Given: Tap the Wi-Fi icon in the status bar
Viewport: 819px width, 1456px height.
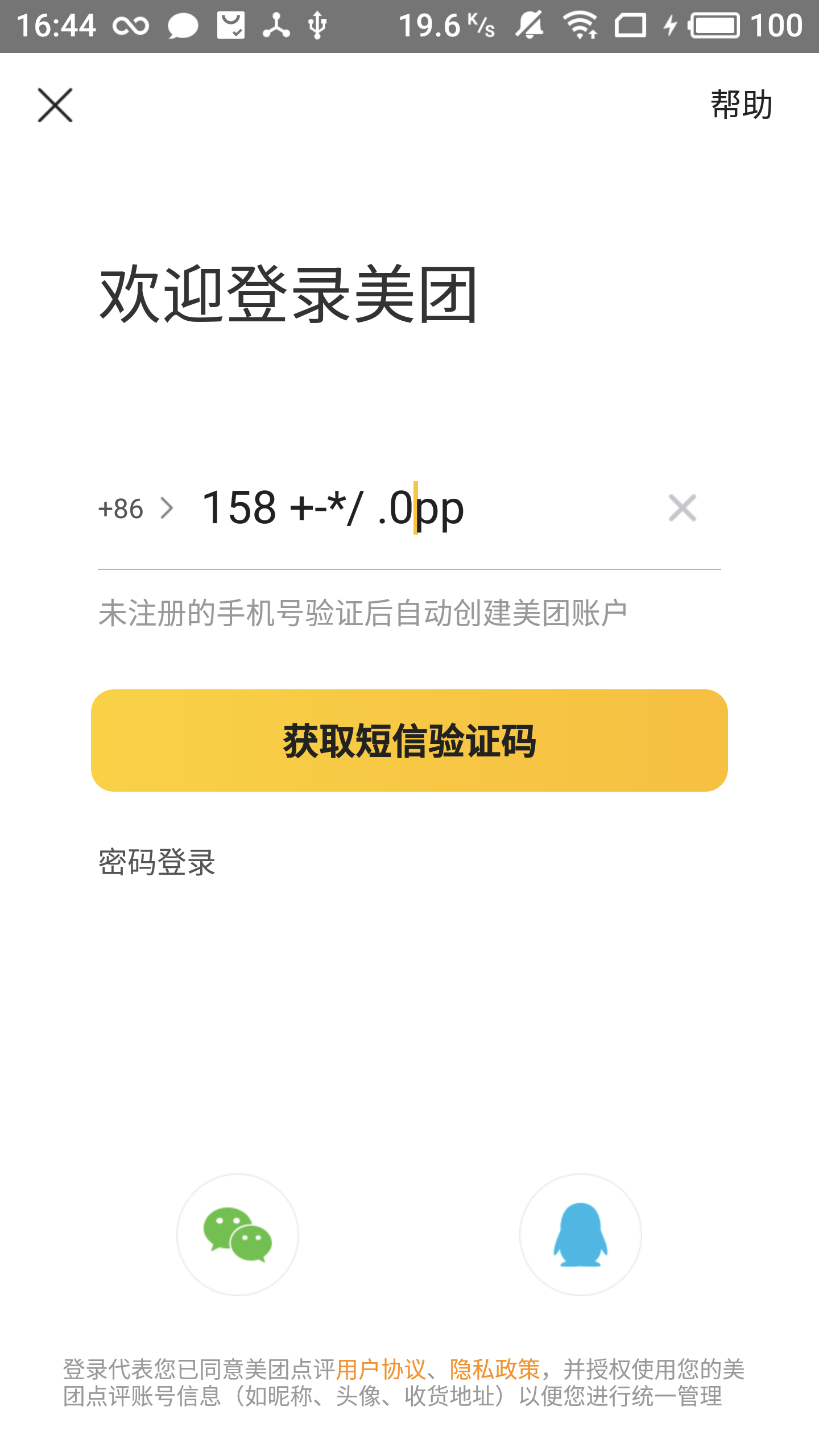Looking at the screenshot, I should pyautogui.click(x=580, y=26).
